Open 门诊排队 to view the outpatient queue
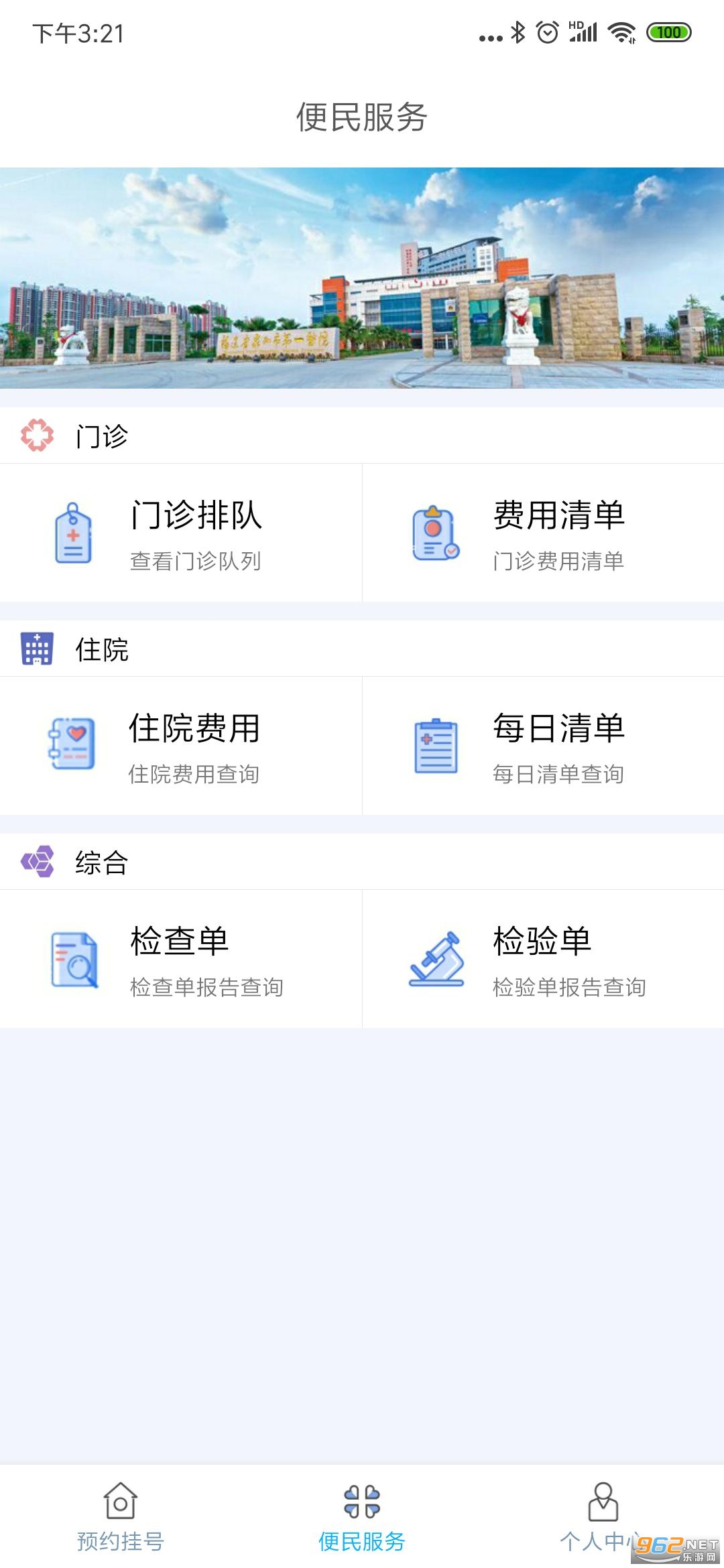 point(181,533)
